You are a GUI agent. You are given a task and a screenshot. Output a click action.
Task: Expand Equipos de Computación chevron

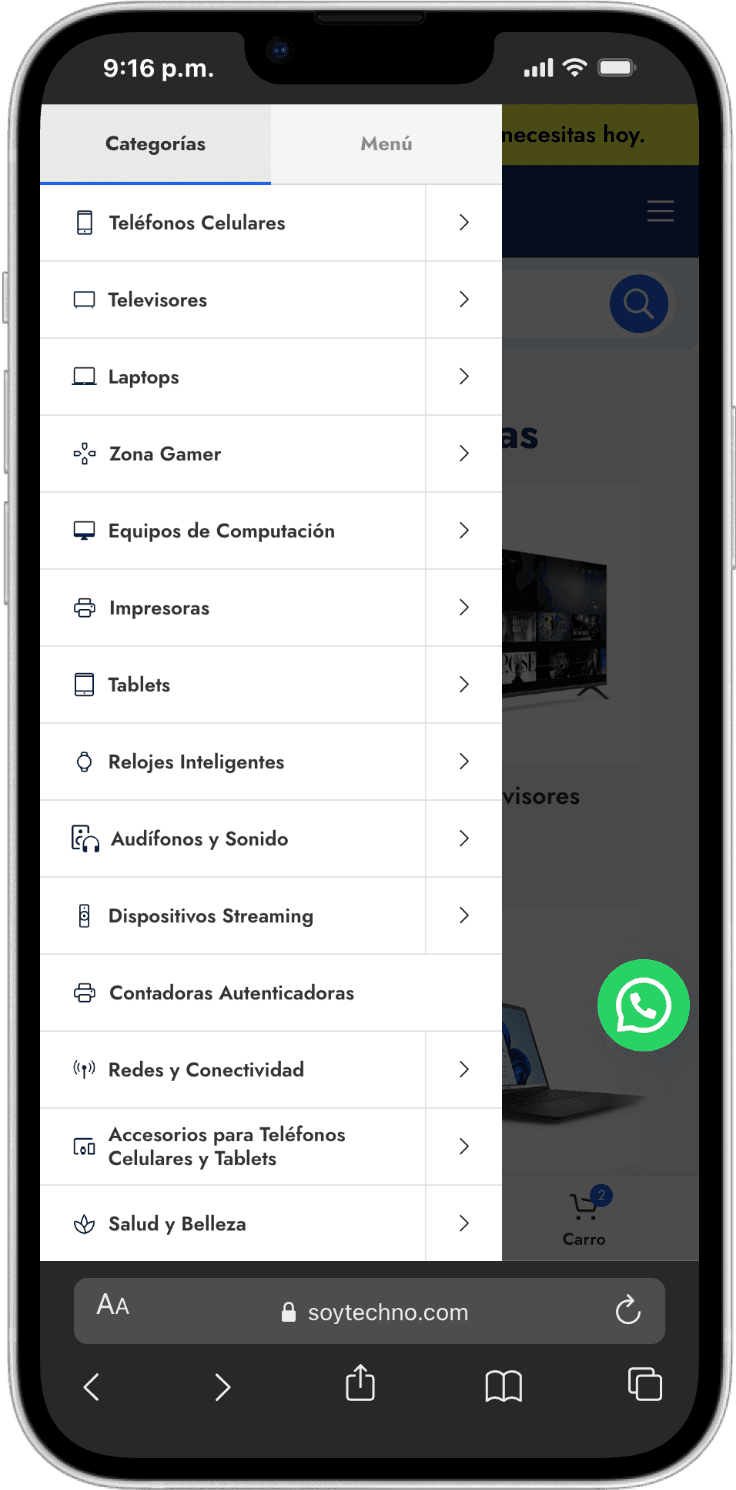point(463,531)
